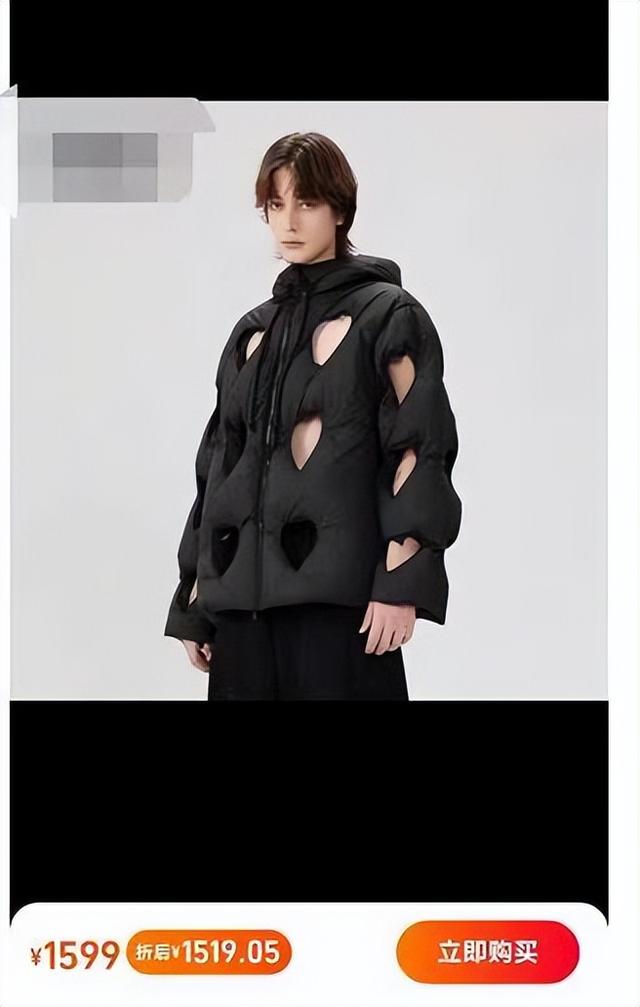Tap the 立即购买 buy now button

coord(487,951)
